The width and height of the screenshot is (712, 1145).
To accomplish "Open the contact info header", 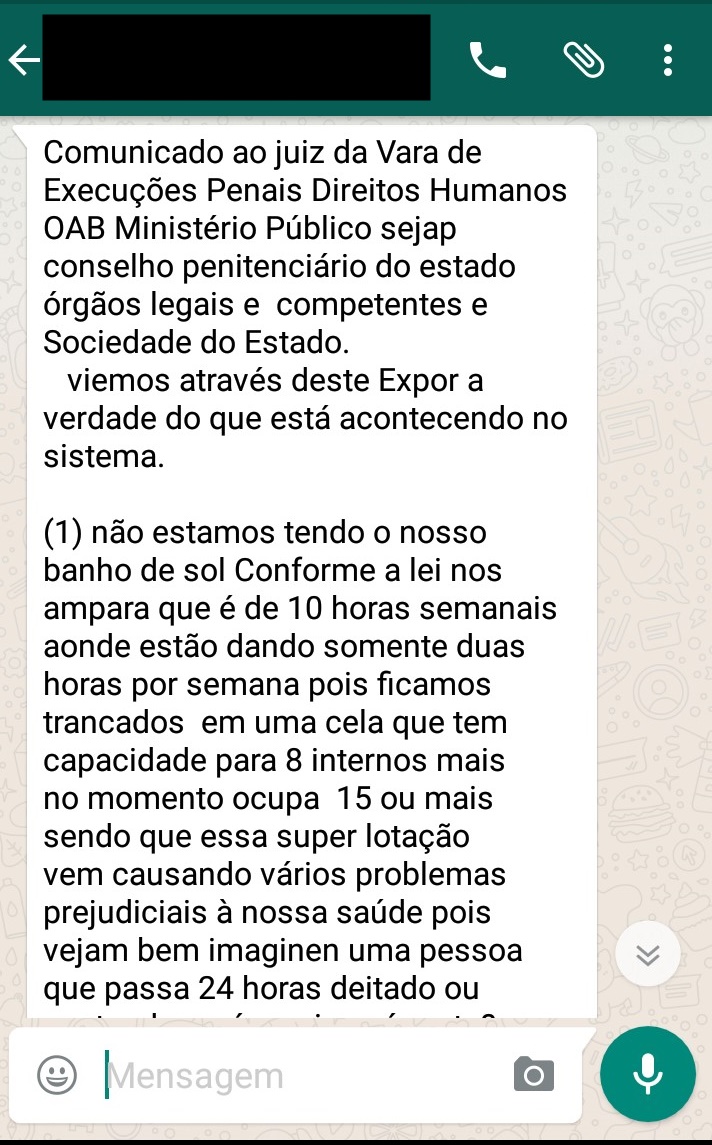I will tap(236, 58).
